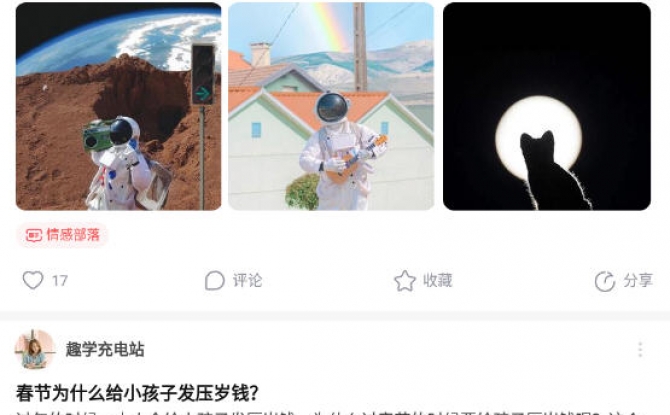
Task: Open the post 春节为什么给小孩子发压岁钱?
Action: point(137,391)
